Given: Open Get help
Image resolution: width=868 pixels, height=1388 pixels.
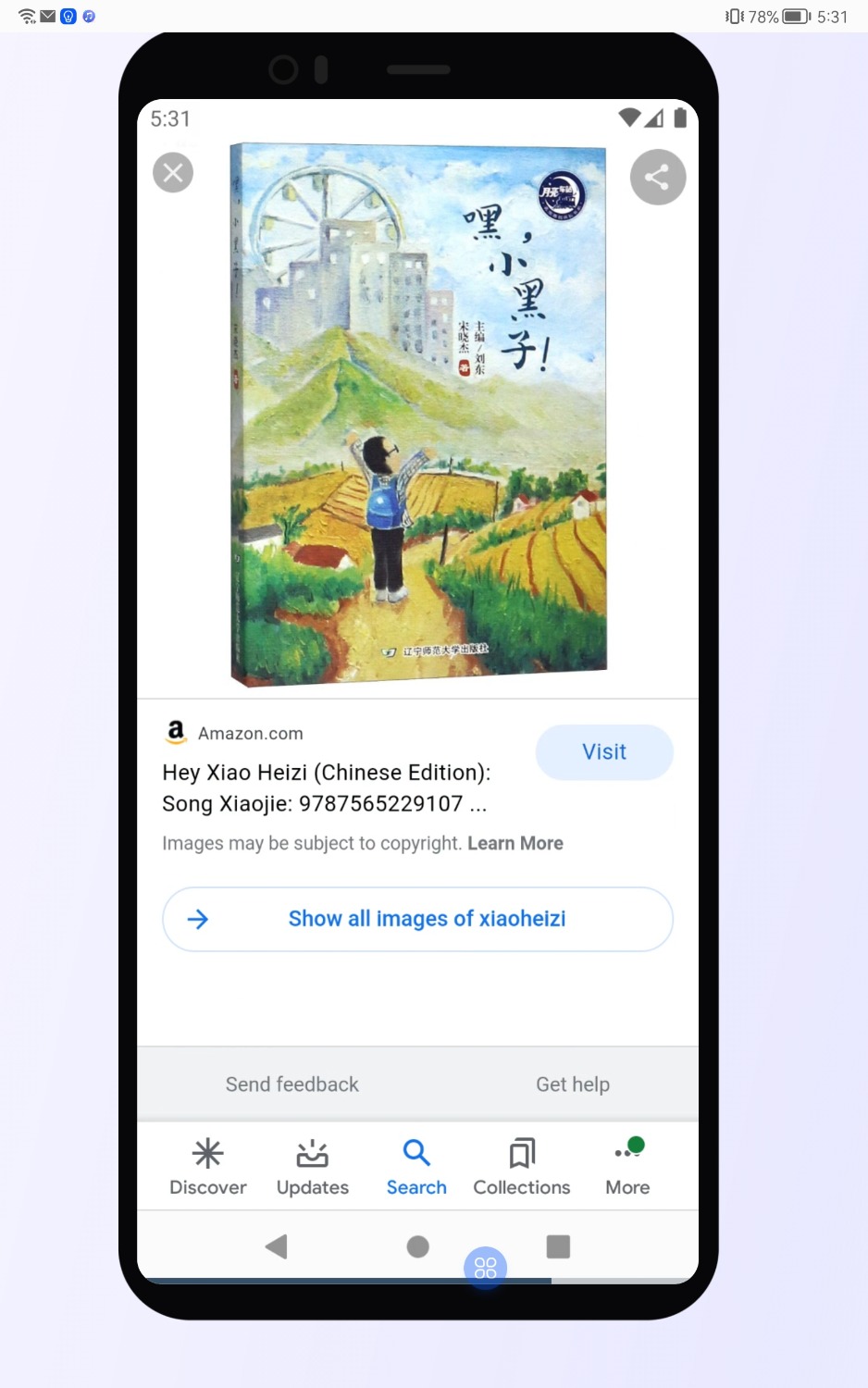Looking at the screenshot, I should point(572,1084).
